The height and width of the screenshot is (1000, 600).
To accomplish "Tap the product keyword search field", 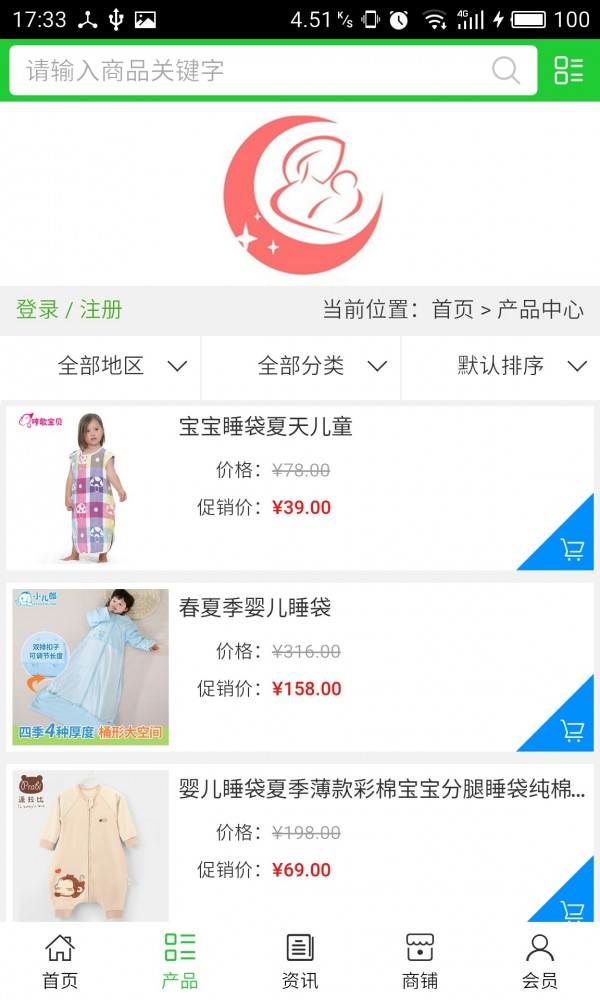I will pos(250,70).
